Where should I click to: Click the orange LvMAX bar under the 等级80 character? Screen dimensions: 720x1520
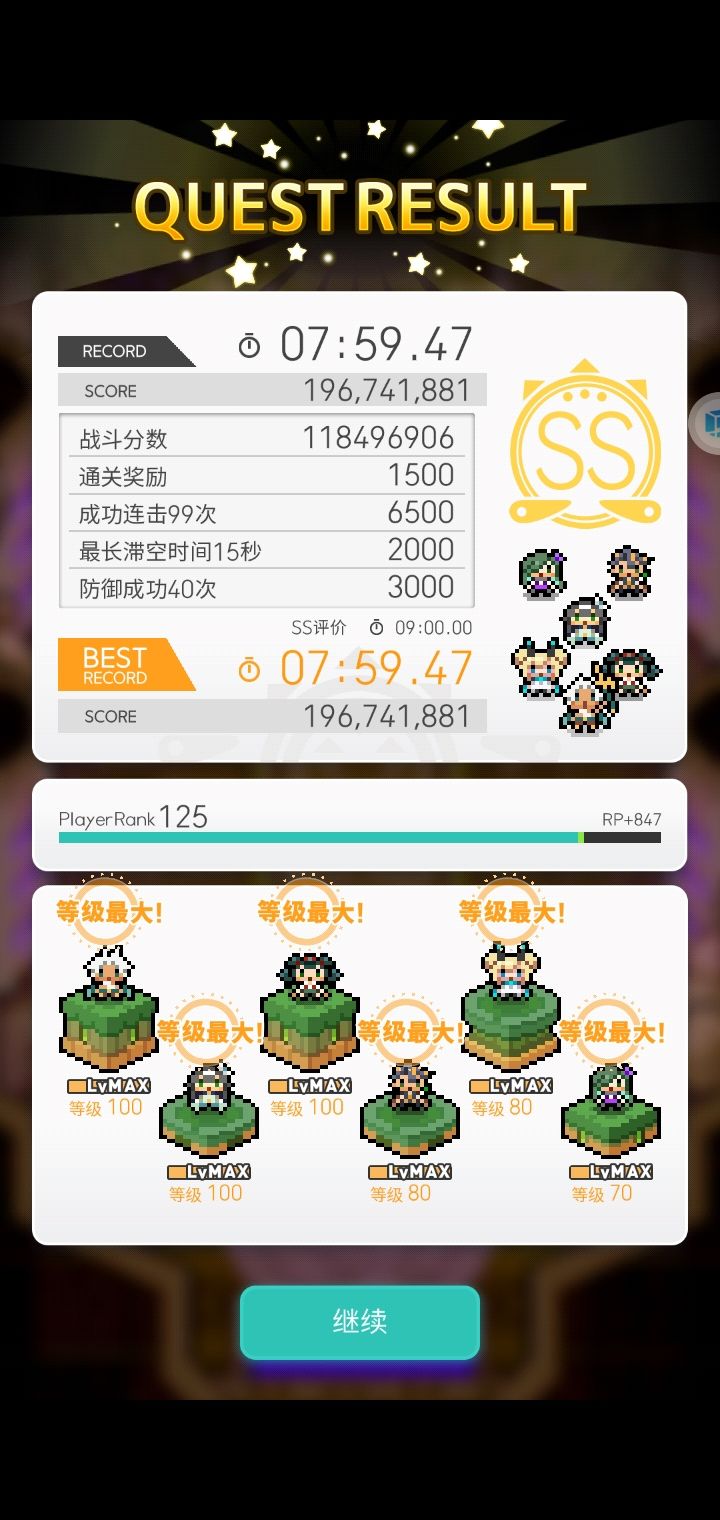pyautogui.click(x=410, y=1169)
